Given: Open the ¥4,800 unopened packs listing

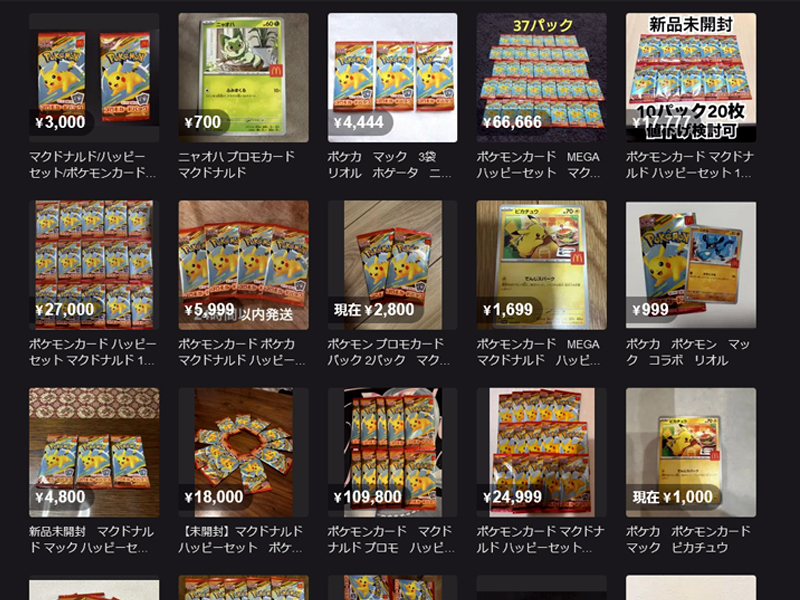Looking at the screenshot, I should (94, 452).
